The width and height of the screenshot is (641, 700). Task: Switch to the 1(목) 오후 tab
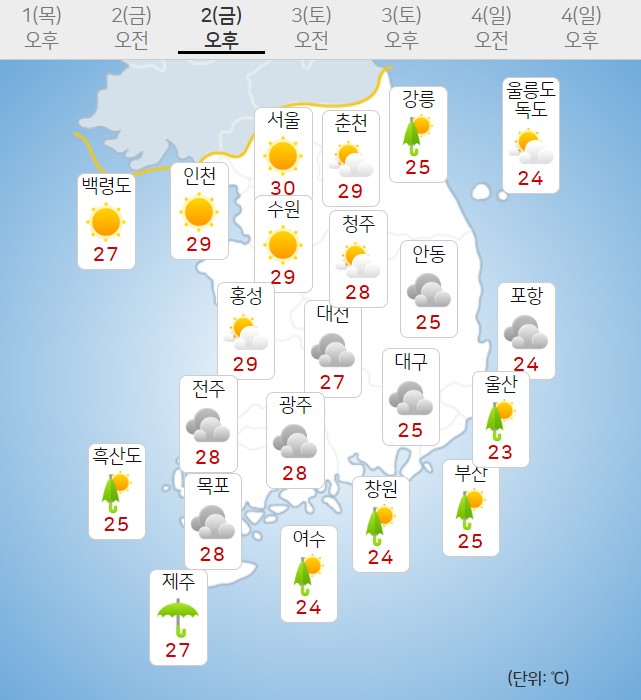(41, 28)
